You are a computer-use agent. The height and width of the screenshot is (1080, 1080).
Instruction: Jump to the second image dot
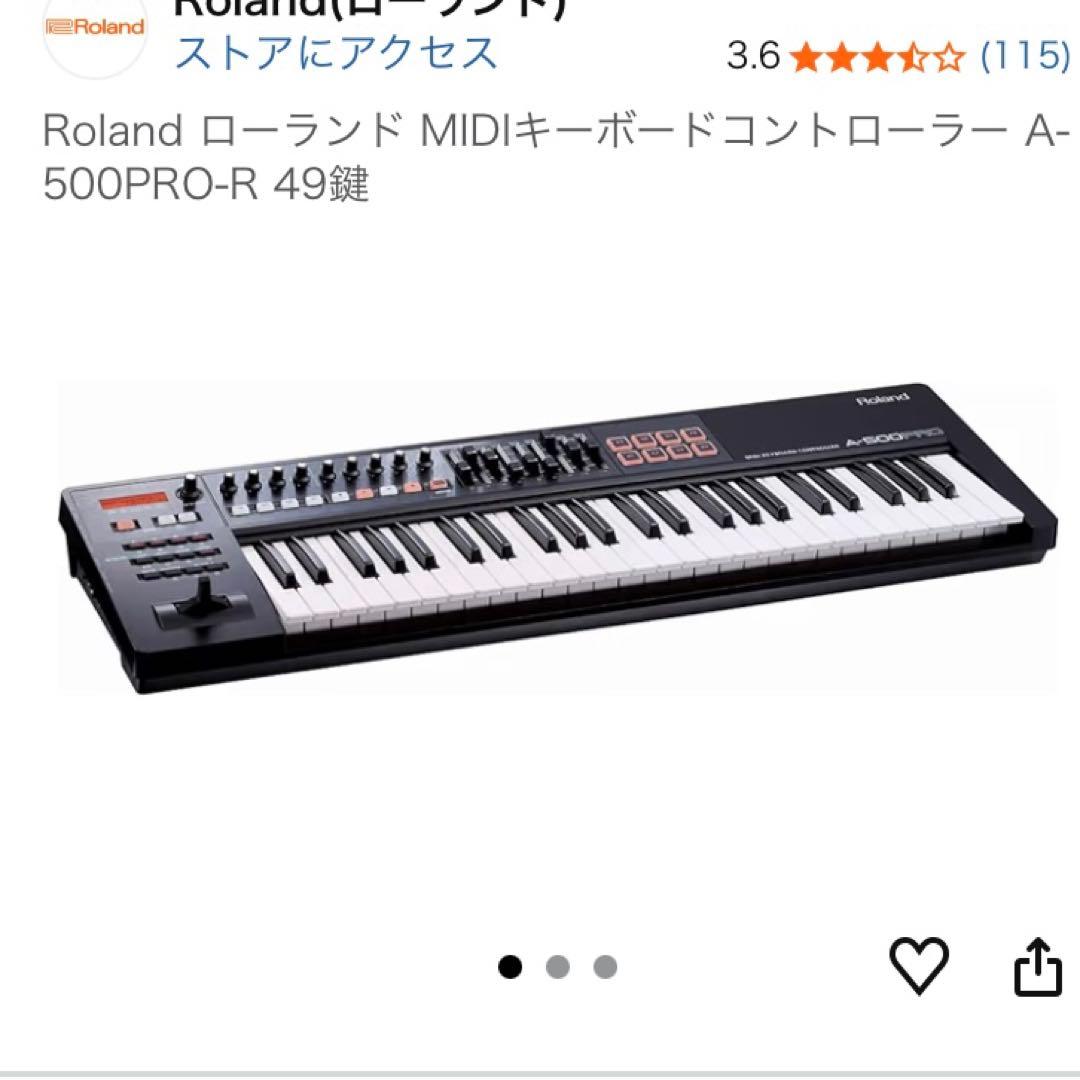(558, 967)
